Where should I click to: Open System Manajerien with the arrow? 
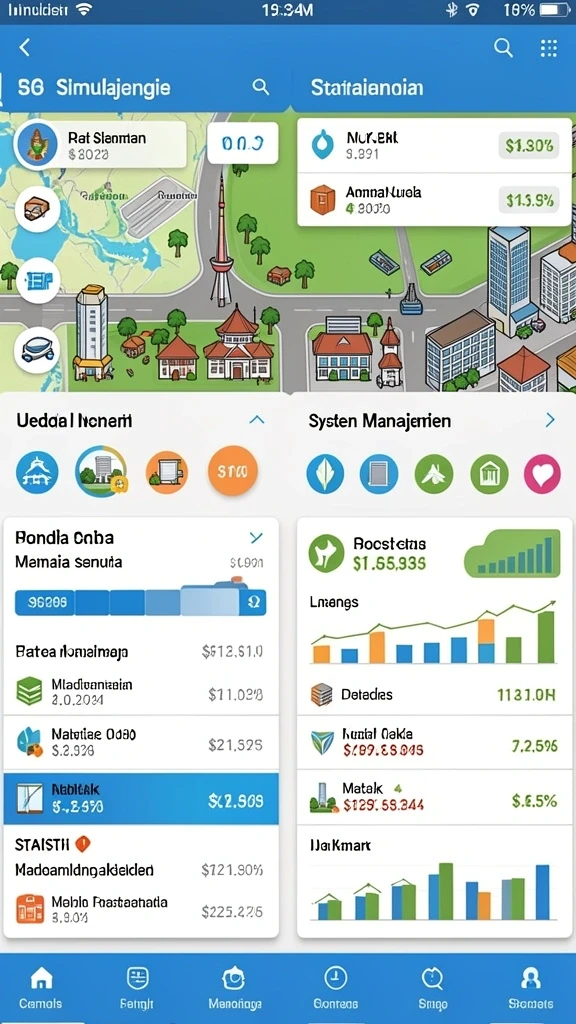(x=551, y=420)
